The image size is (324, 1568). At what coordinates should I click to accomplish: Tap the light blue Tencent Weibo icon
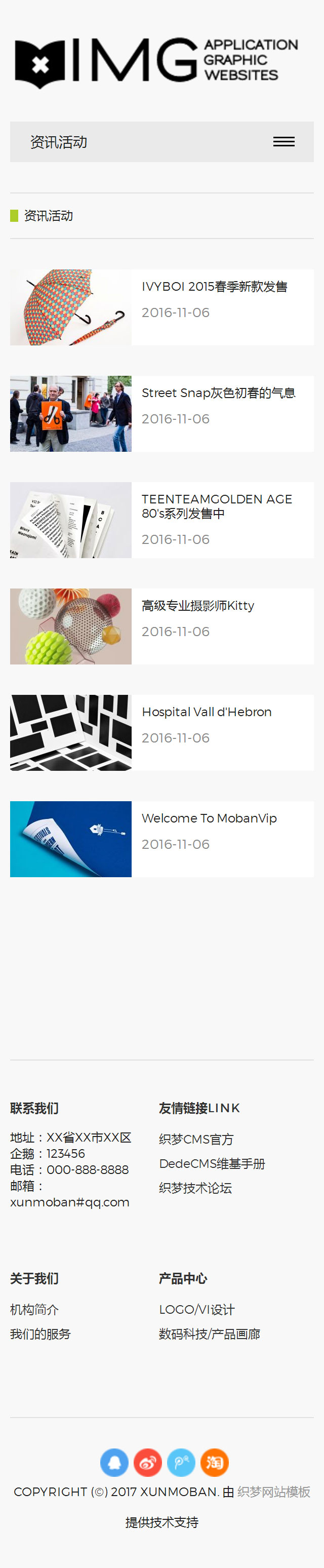click(x=181, y=1462)
